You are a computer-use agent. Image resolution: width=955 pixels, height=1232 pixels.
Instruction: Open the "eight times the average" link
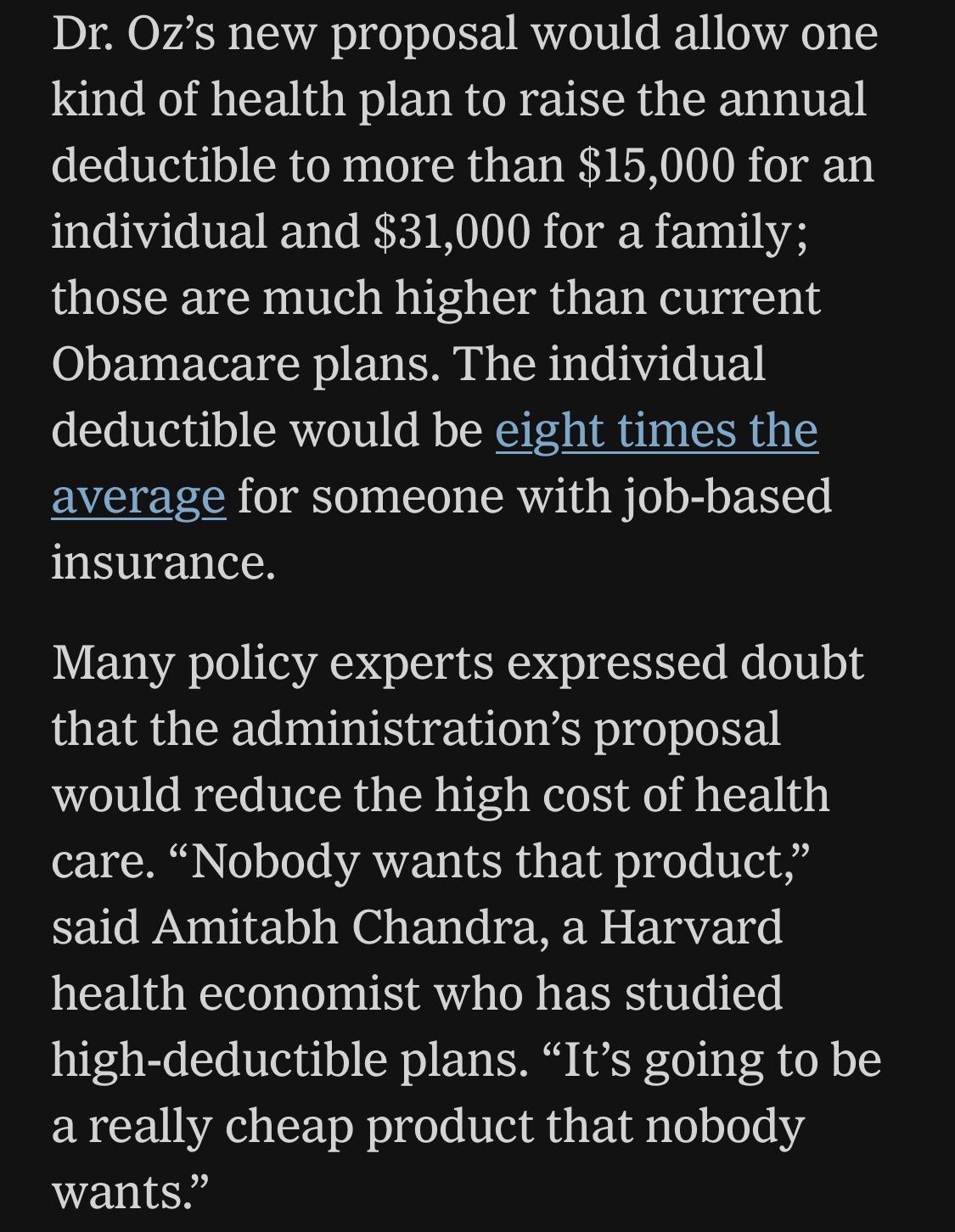tap(655, 431)
